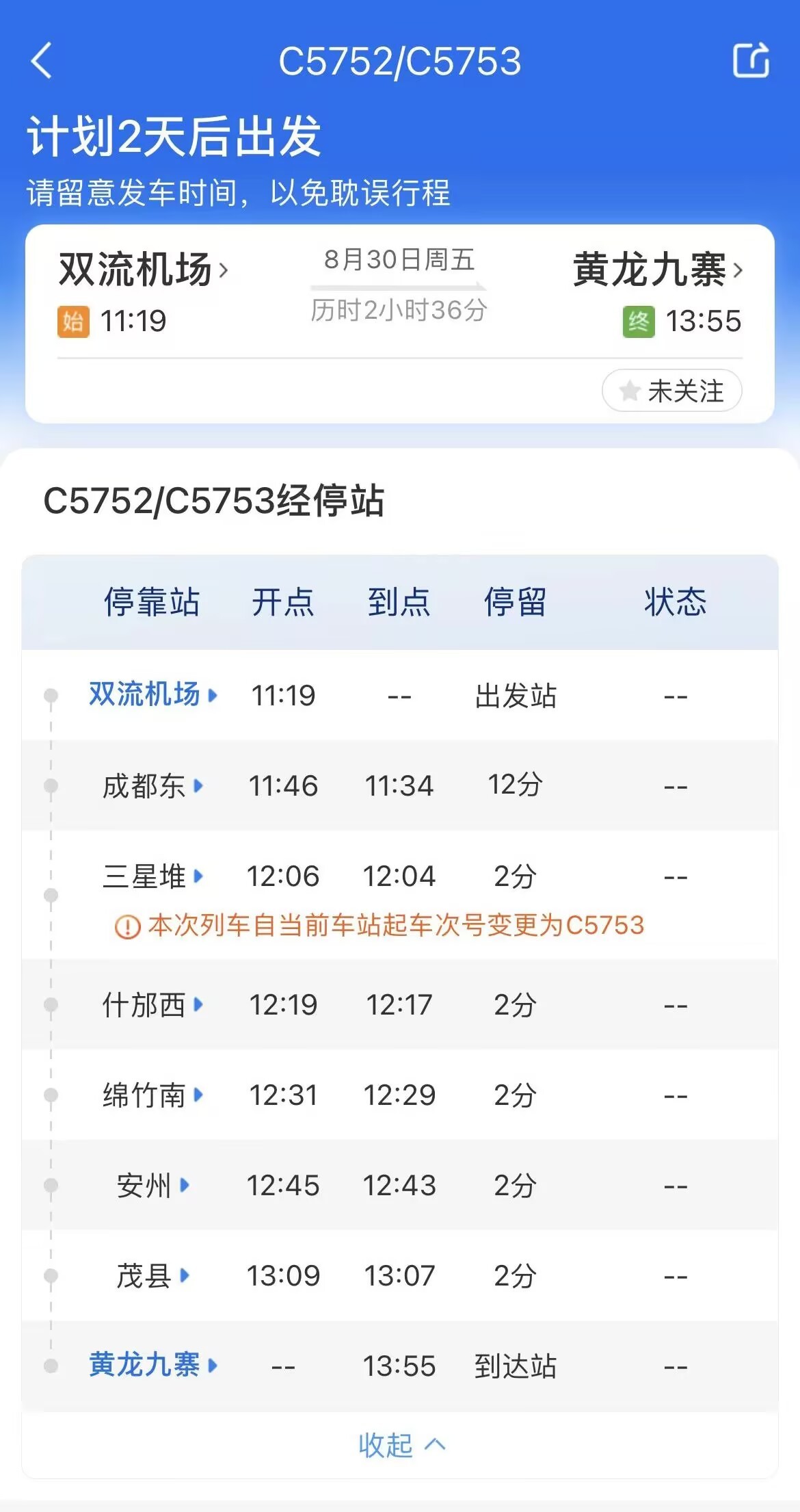View the 安州 station stop
The height and width of the screenshot is (1512, 800).
point(152,1186)
